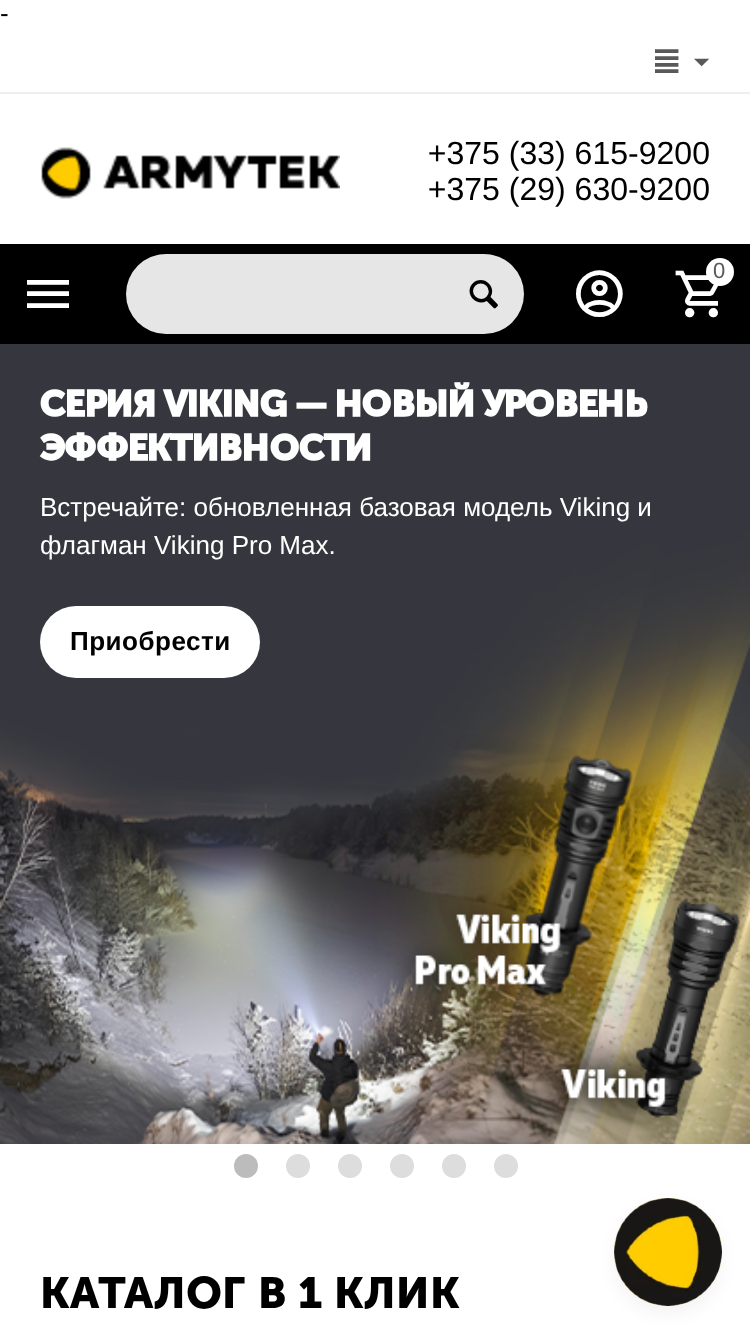Image resolution: width=750 pixels, height=1334 pixels.
Task: Select the second banner slide dot
Action: coord(298,1166)
